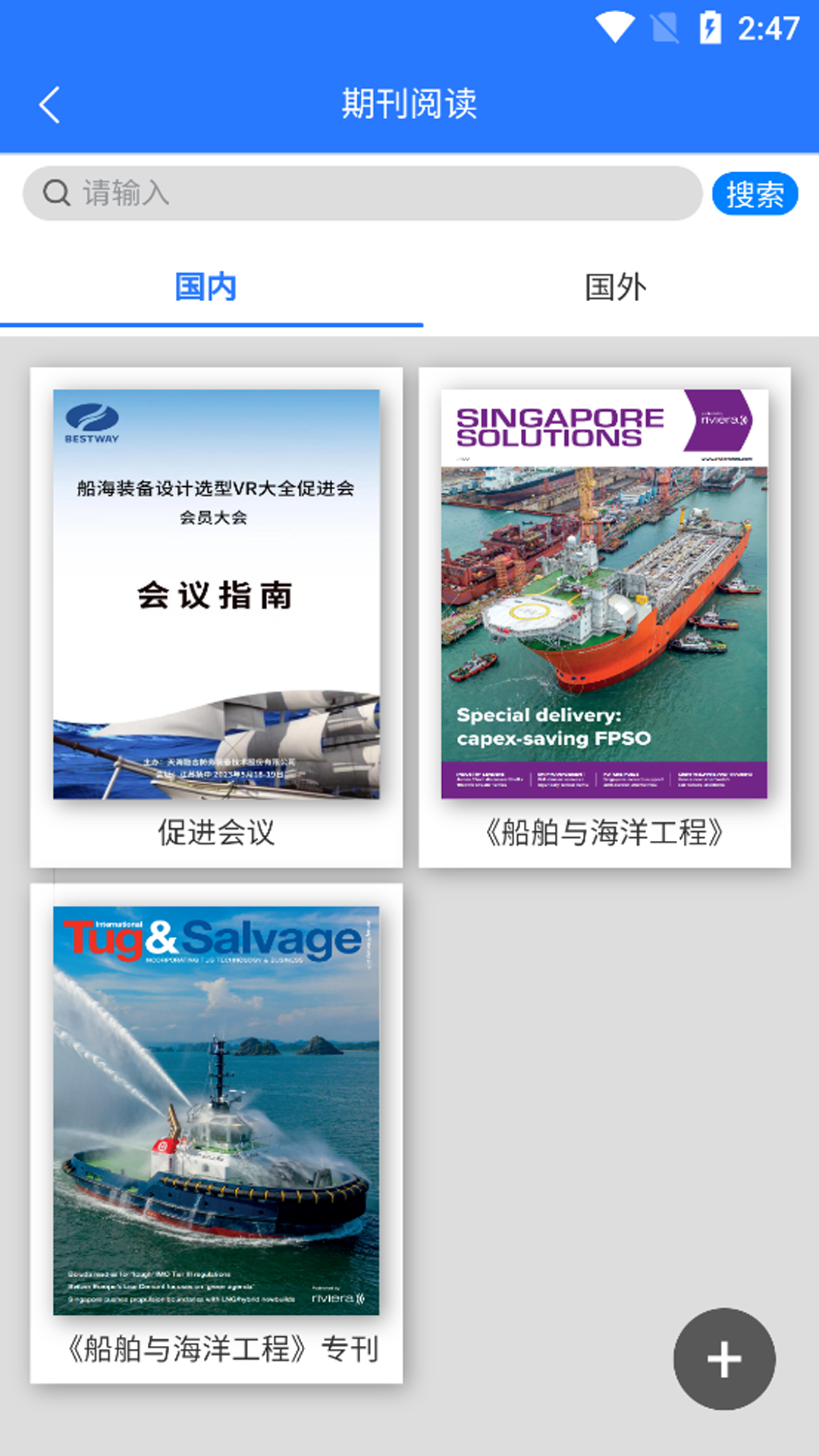Open the 促进会议 journal card
Screen dimensions: 819x1456
click(216, 617)
